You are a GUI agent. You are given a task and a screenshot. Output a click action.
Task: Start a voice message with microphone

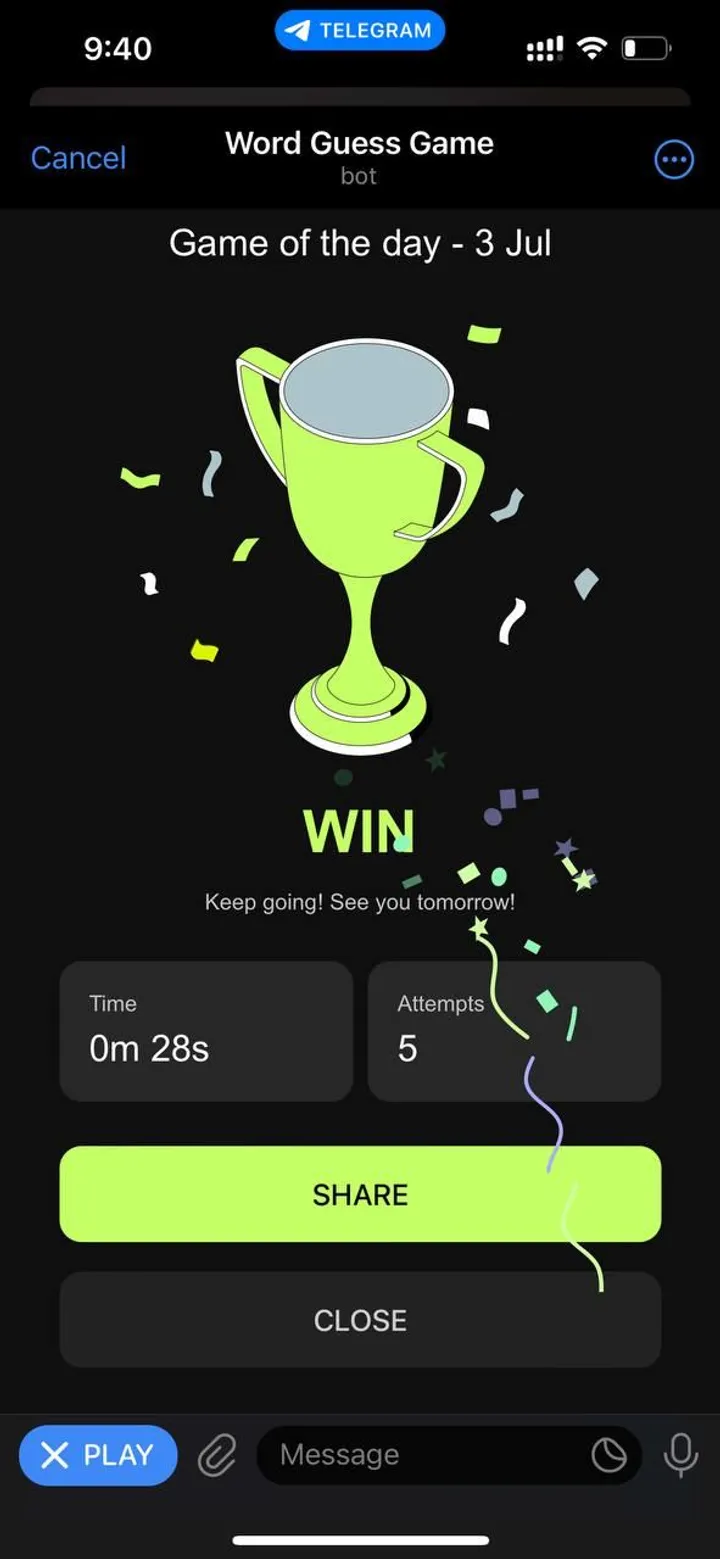(681, 1455)
